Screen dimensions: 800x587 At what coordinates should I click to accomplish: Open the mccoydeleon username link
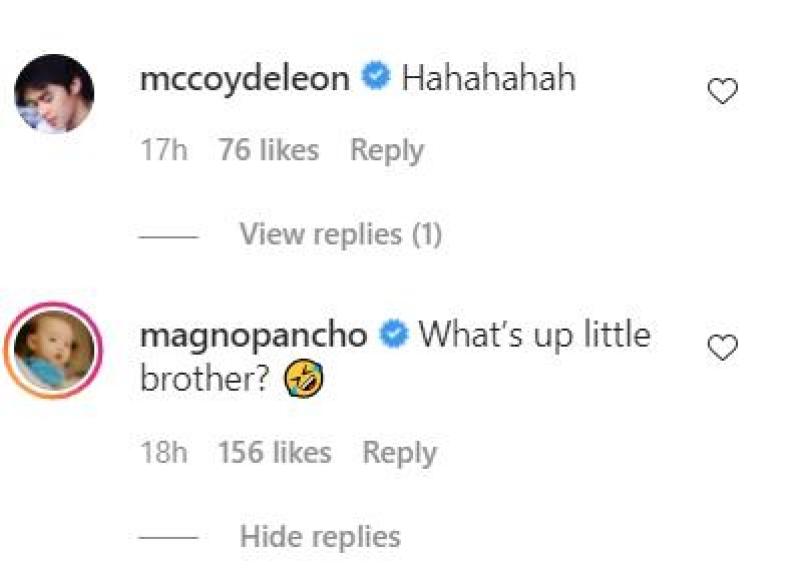247,79
